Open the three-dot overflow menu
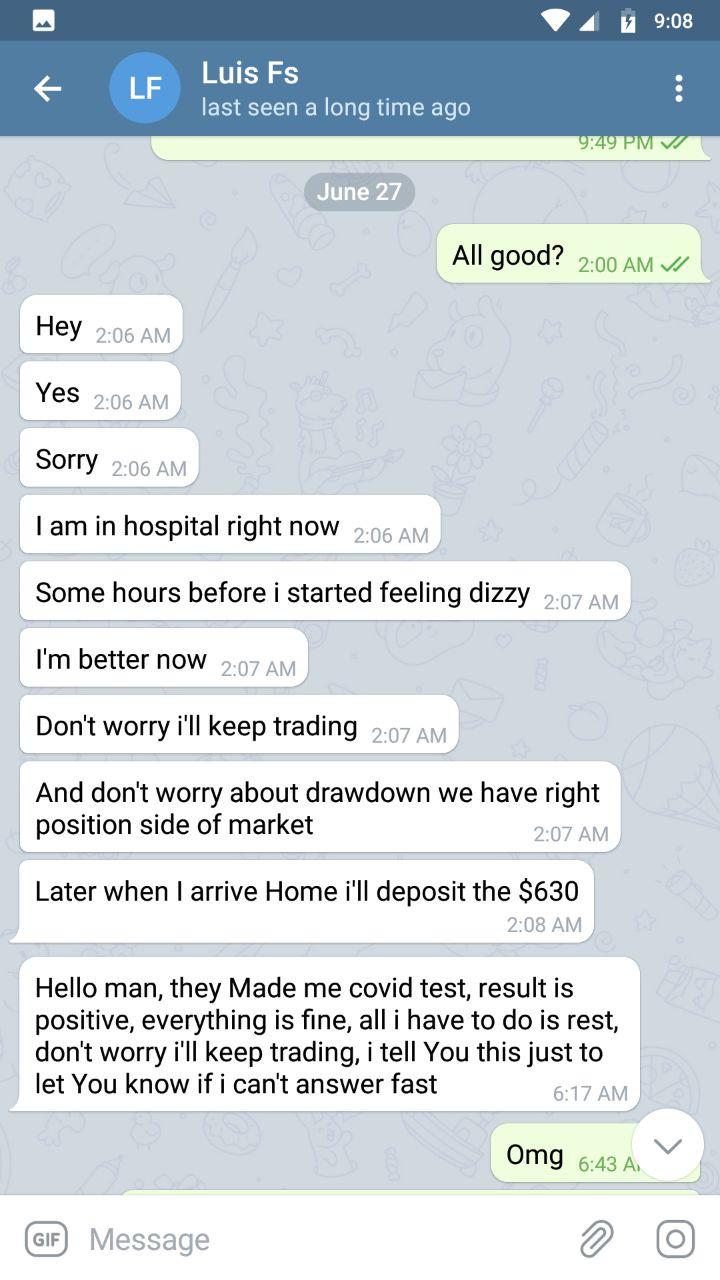This screenshot has height=1280, width=720. (678, 88)
